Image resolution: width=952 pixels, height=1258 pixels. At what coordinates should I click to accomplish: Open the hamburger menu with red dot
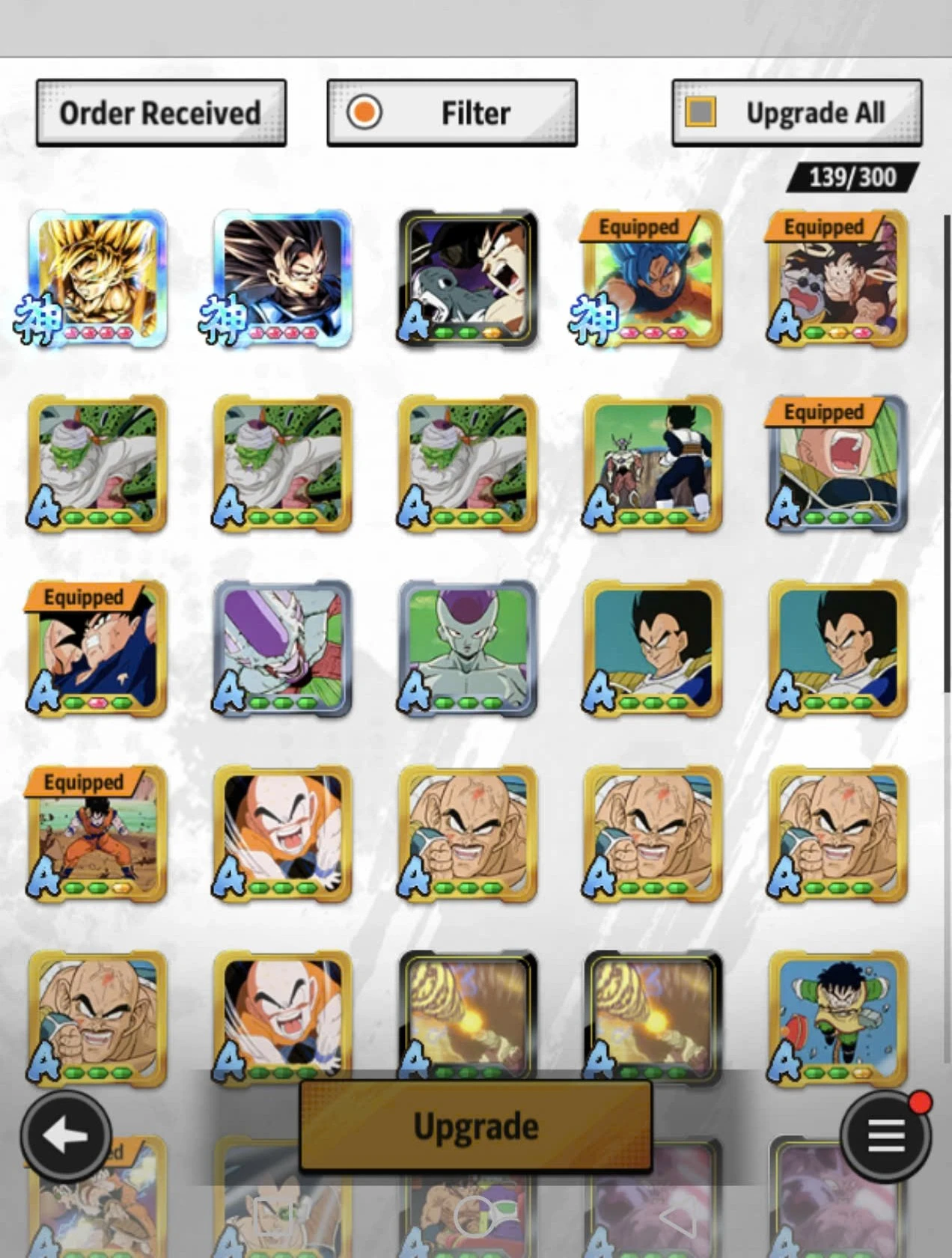point(885,1135)
